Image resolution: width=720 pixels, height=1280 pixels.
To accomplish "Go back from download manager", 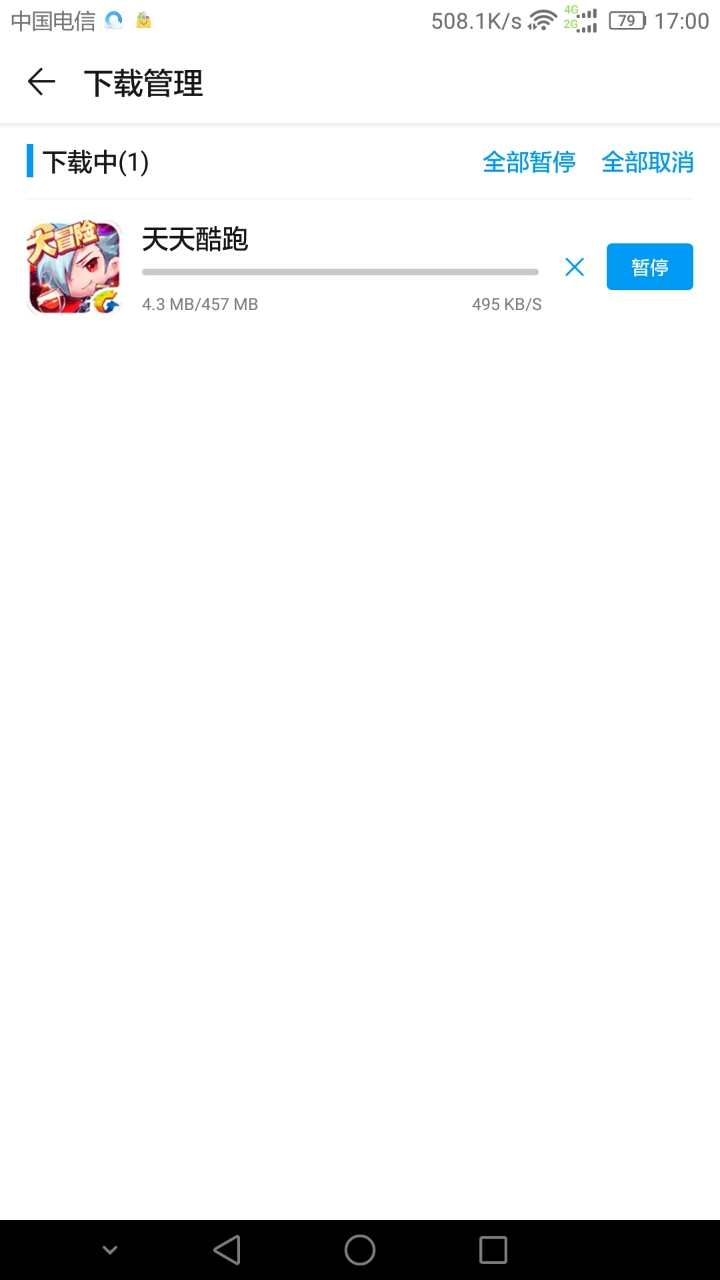I will 41,82.
